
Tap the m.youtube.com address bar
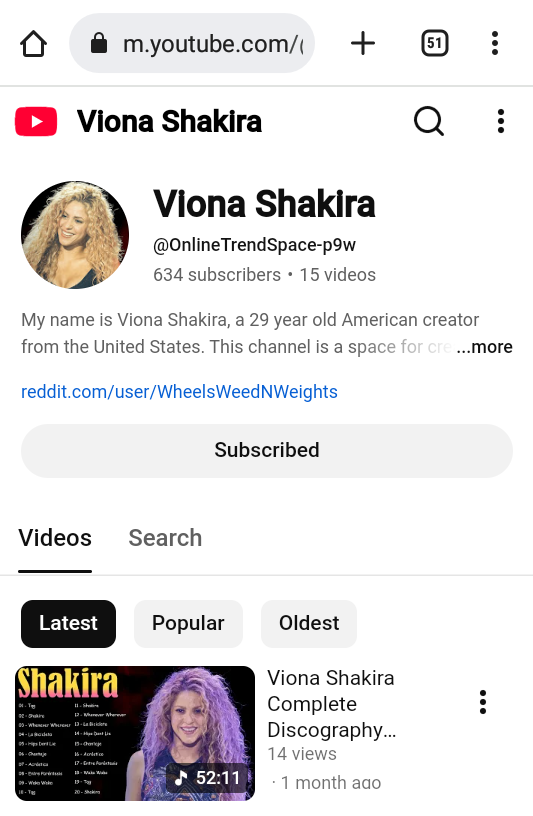pyautogui.click(x=192, y=43)
